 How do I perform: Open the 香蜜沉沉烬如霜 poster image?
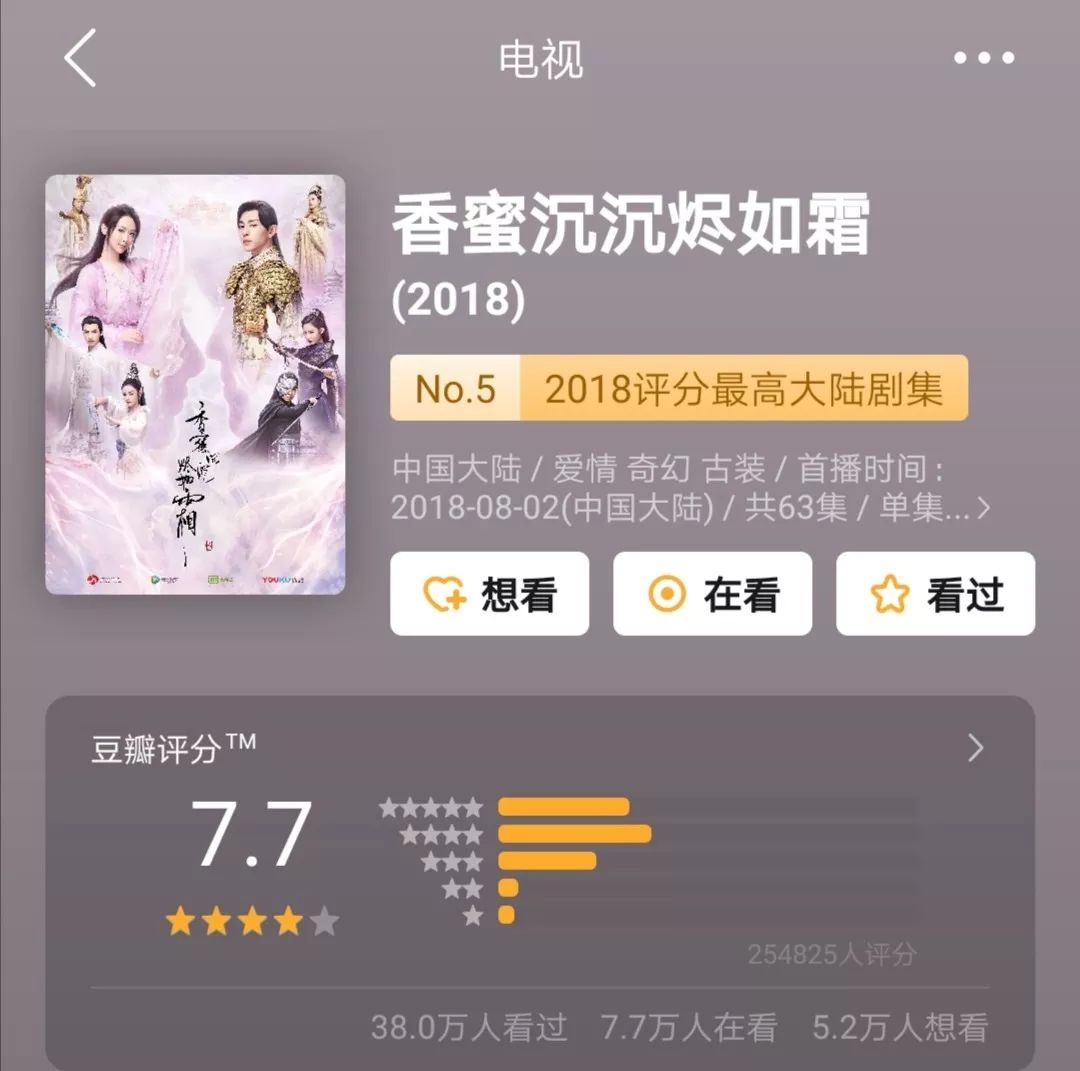pyautogui.click(x=195, y=385)
